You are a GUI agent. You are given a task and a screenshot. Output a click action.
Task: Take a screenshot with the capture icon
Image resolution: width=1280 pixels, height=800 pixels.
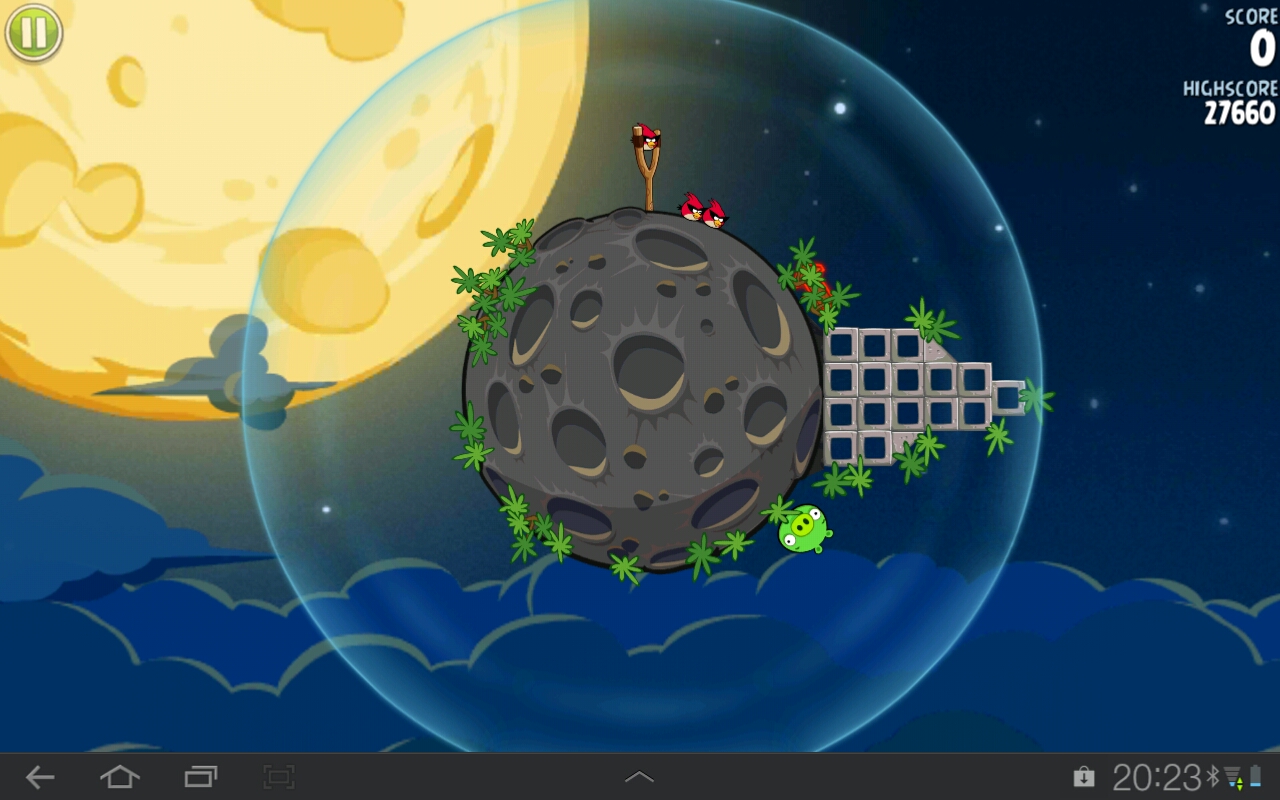tap(279, 777)
